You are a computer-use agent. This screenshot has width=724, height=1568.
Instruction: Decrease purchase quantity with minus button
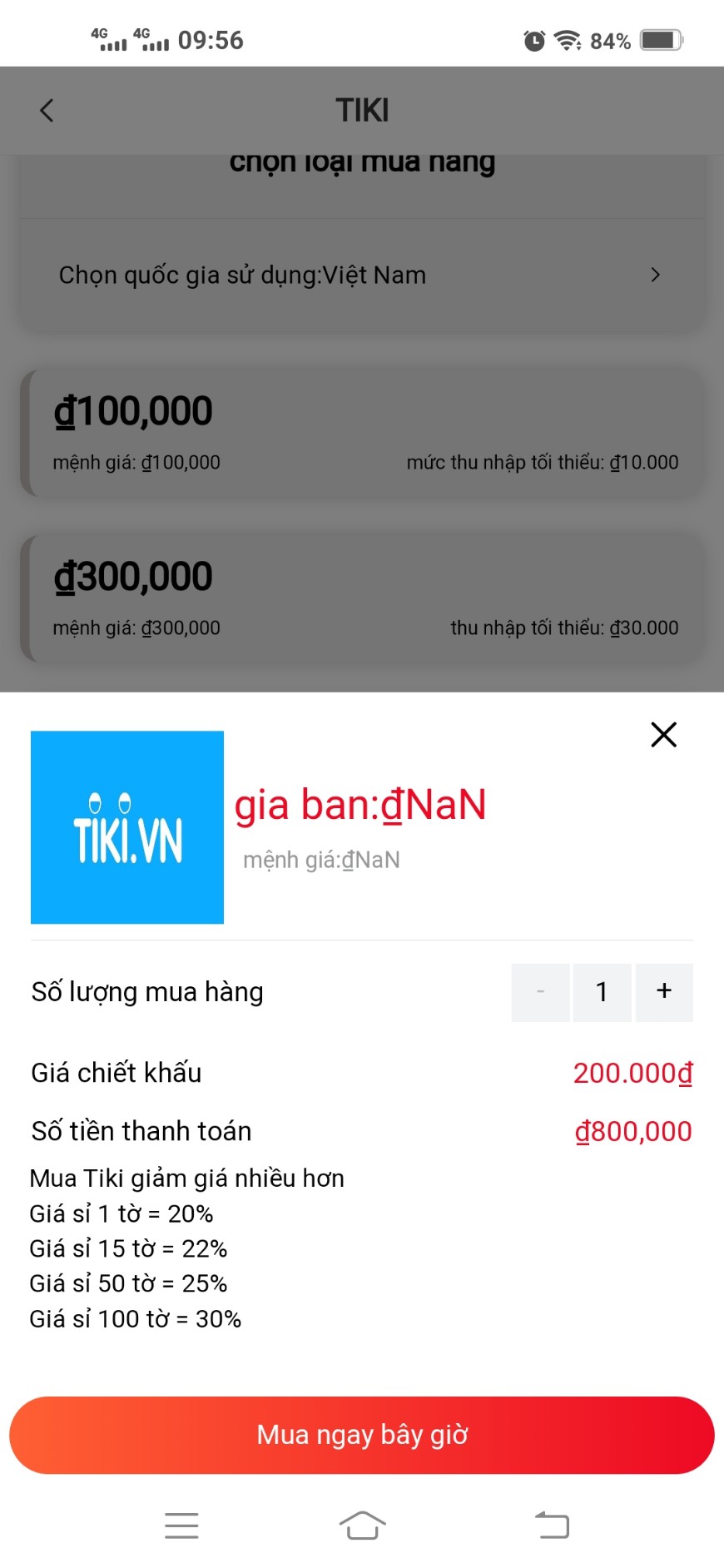(540, 992)
